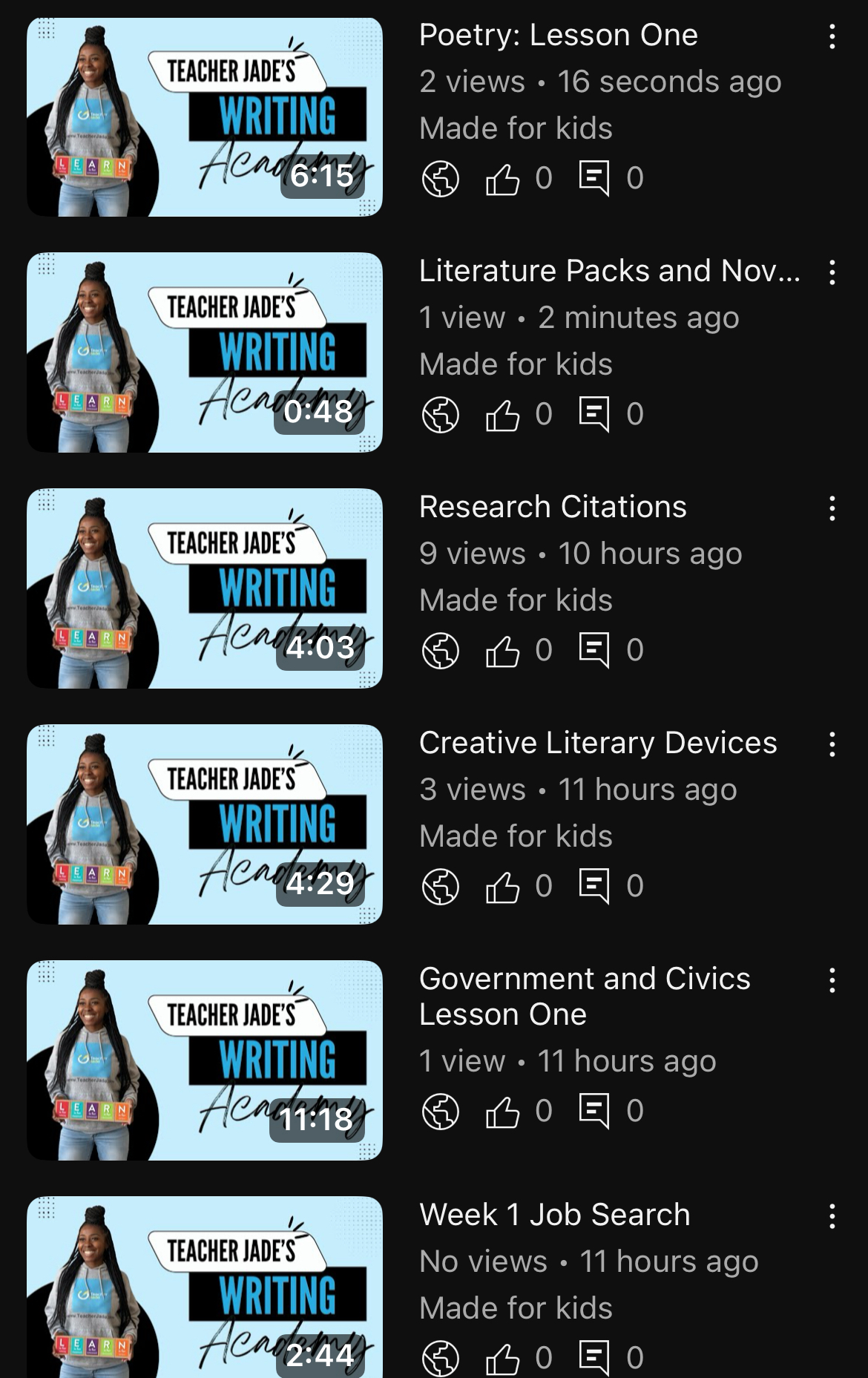
Task: Open the 0:48 Literature Packs video thumbnail
Action: 205,352
